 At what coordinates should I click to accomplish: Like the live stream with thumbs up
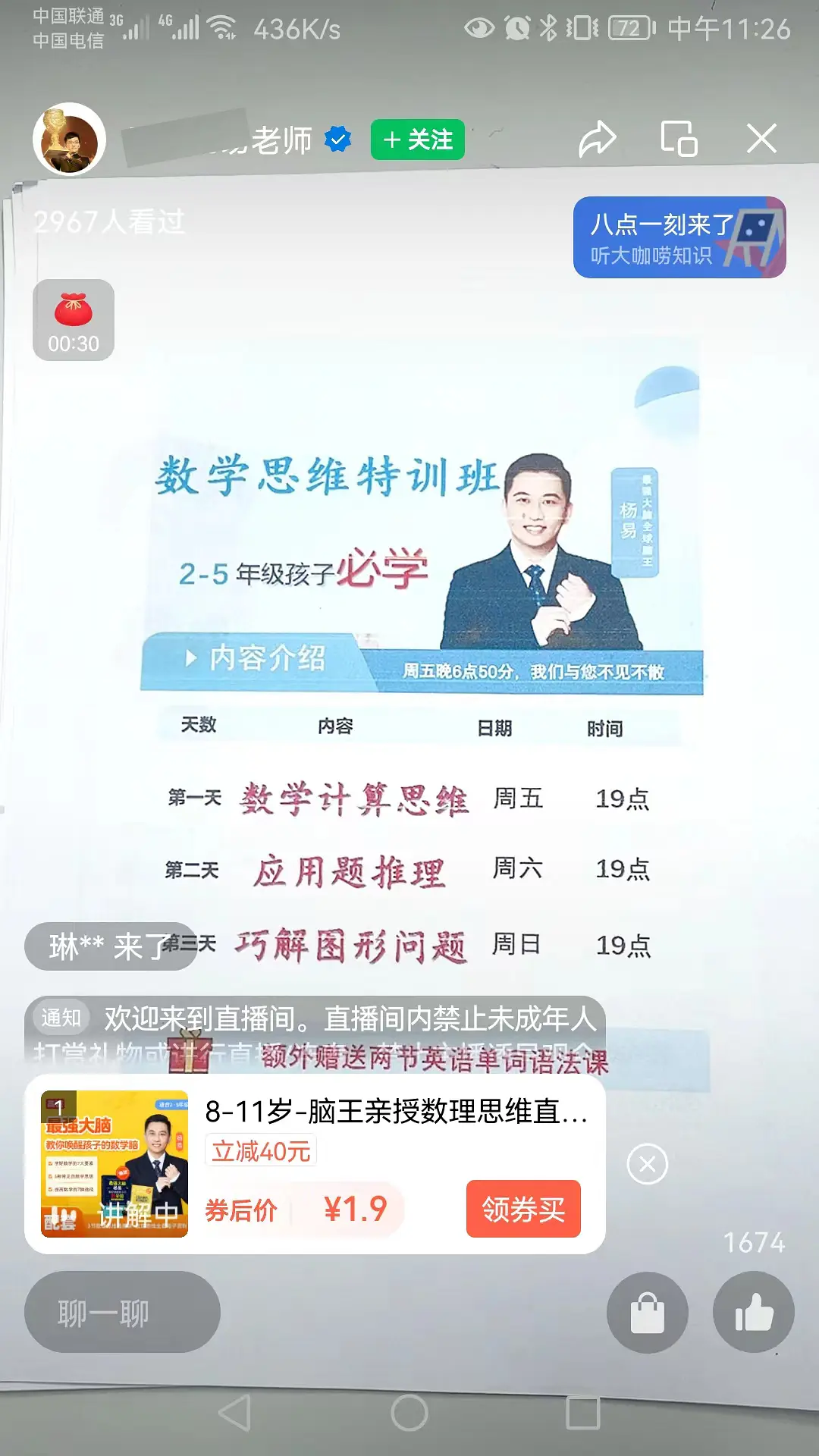[753, 1312]
